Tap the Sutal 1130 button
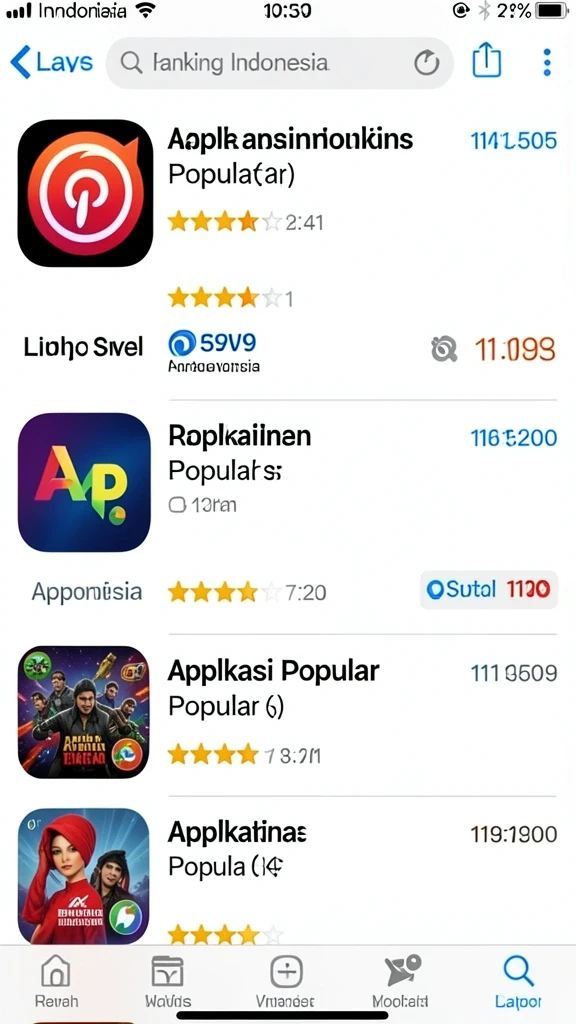Image resolution: width=576 pixels, height=1024 pixels. pos(488,590)
